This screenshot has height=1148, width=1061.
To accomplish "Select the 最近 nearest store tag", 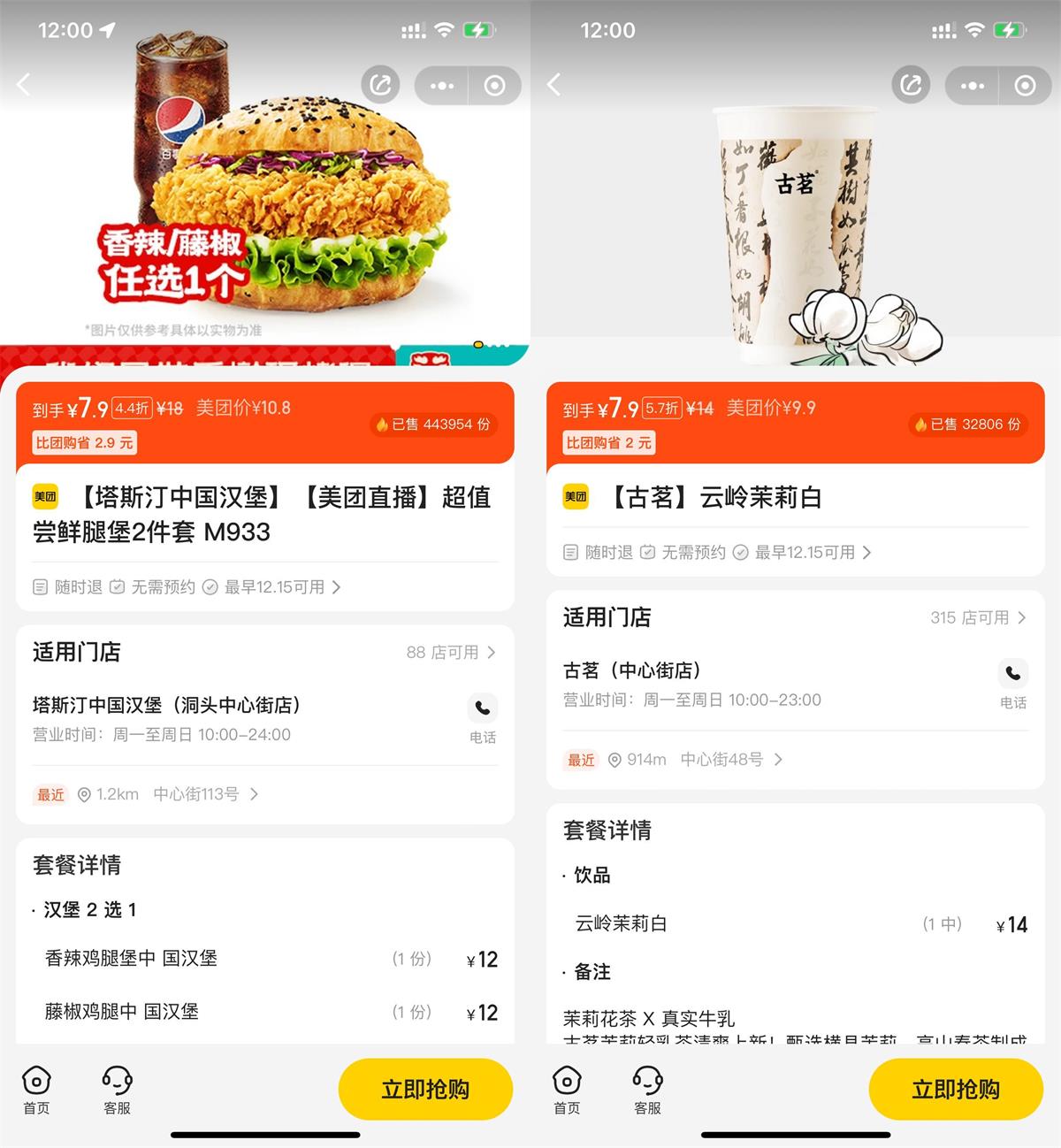I will (x=50, y=794).
